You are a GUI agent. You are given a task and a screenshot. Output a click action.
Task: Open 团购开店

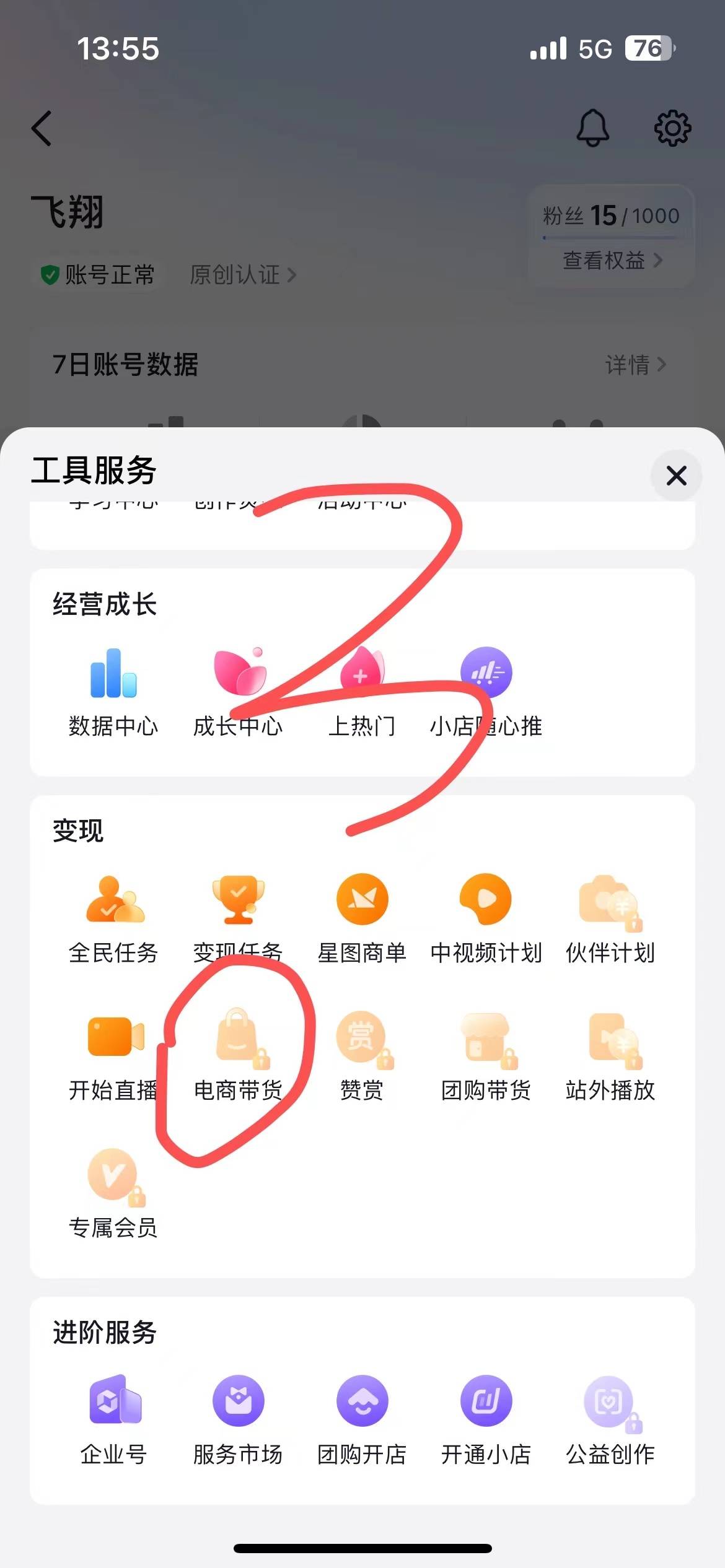[362, 1403]
